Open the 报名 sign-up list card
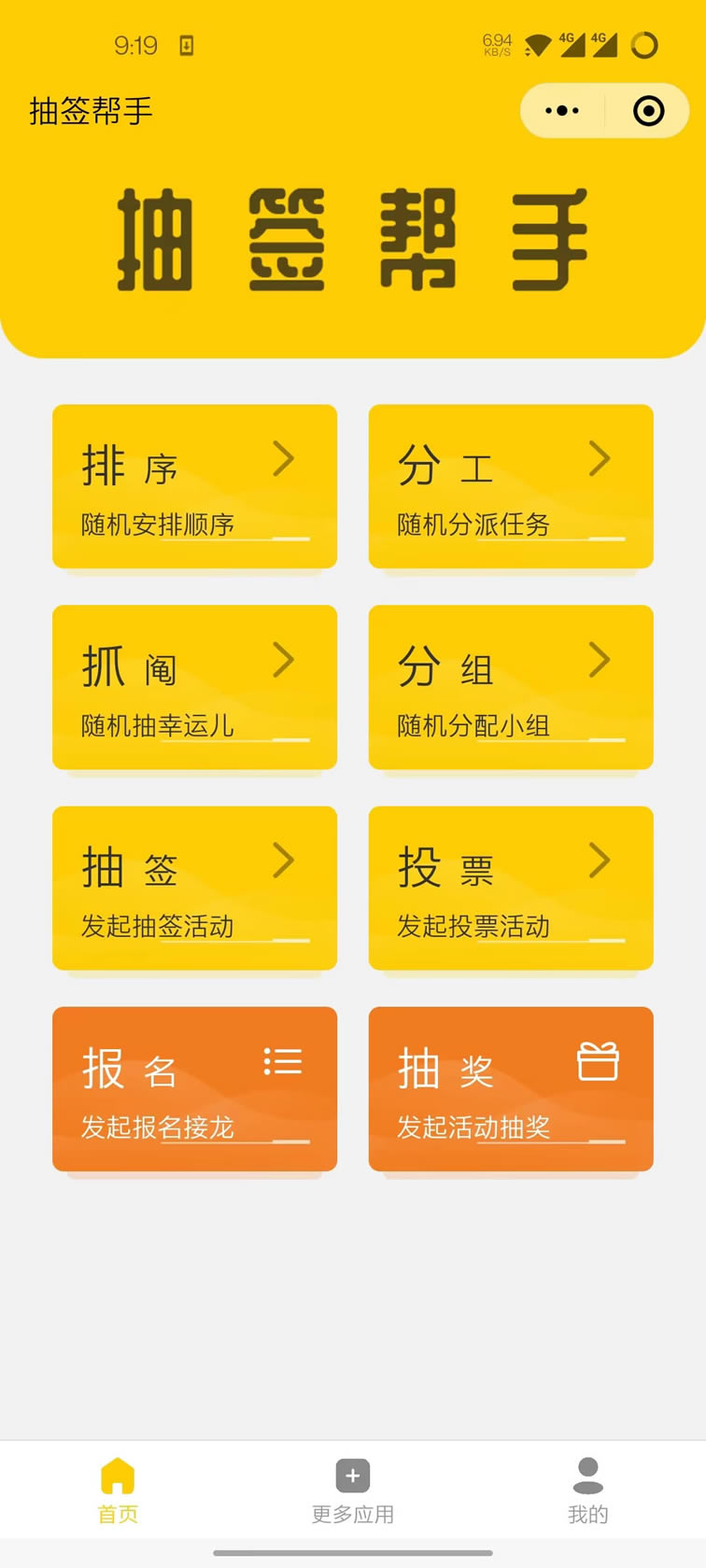706x1568 pixels. (x=194, y=1088)
